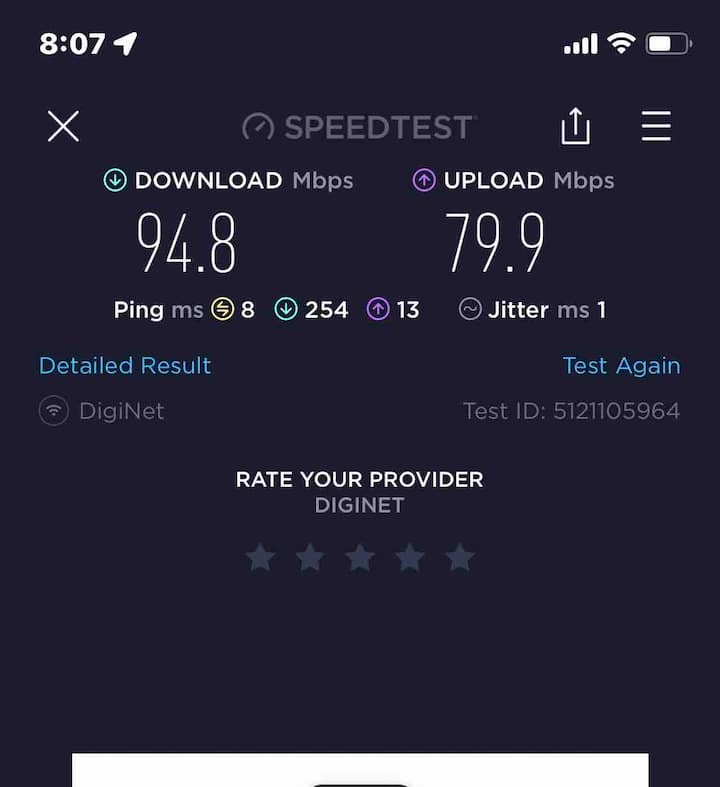
Task: Open the Detailed Result link
Action: pos(125,366)
